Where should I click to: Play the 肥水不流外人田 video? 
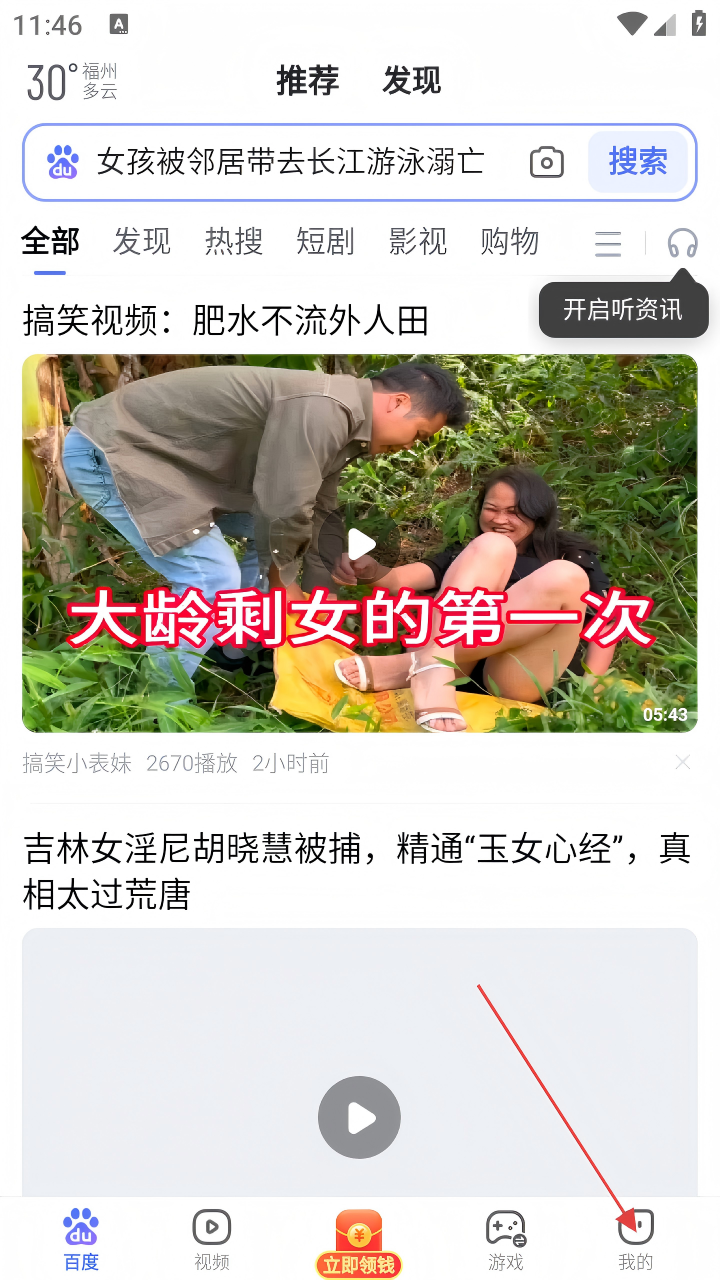tap(360, 543)
